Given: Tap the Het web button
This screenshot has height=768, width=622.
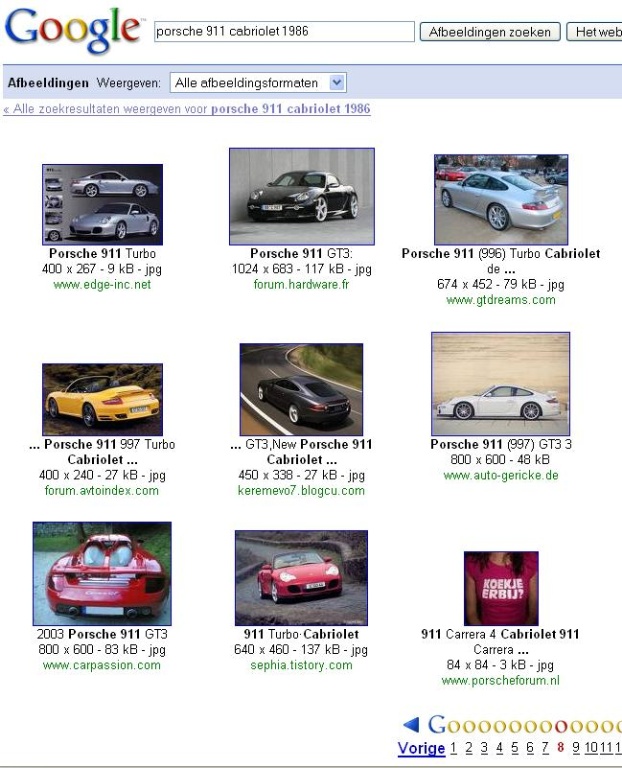Looking at the screenshot, I should (x=596, y=32).
